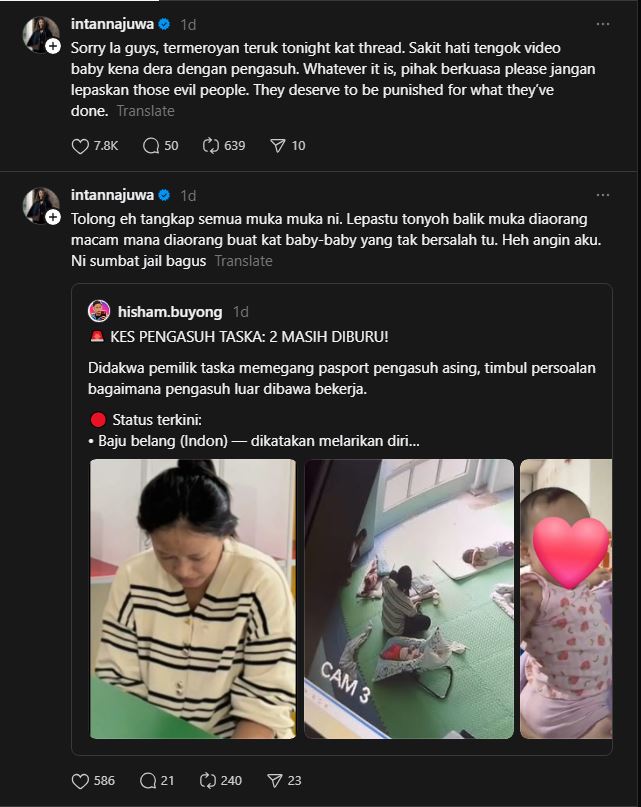
Task: Open the first post's 50 replies
Action: tap(151, 146)
